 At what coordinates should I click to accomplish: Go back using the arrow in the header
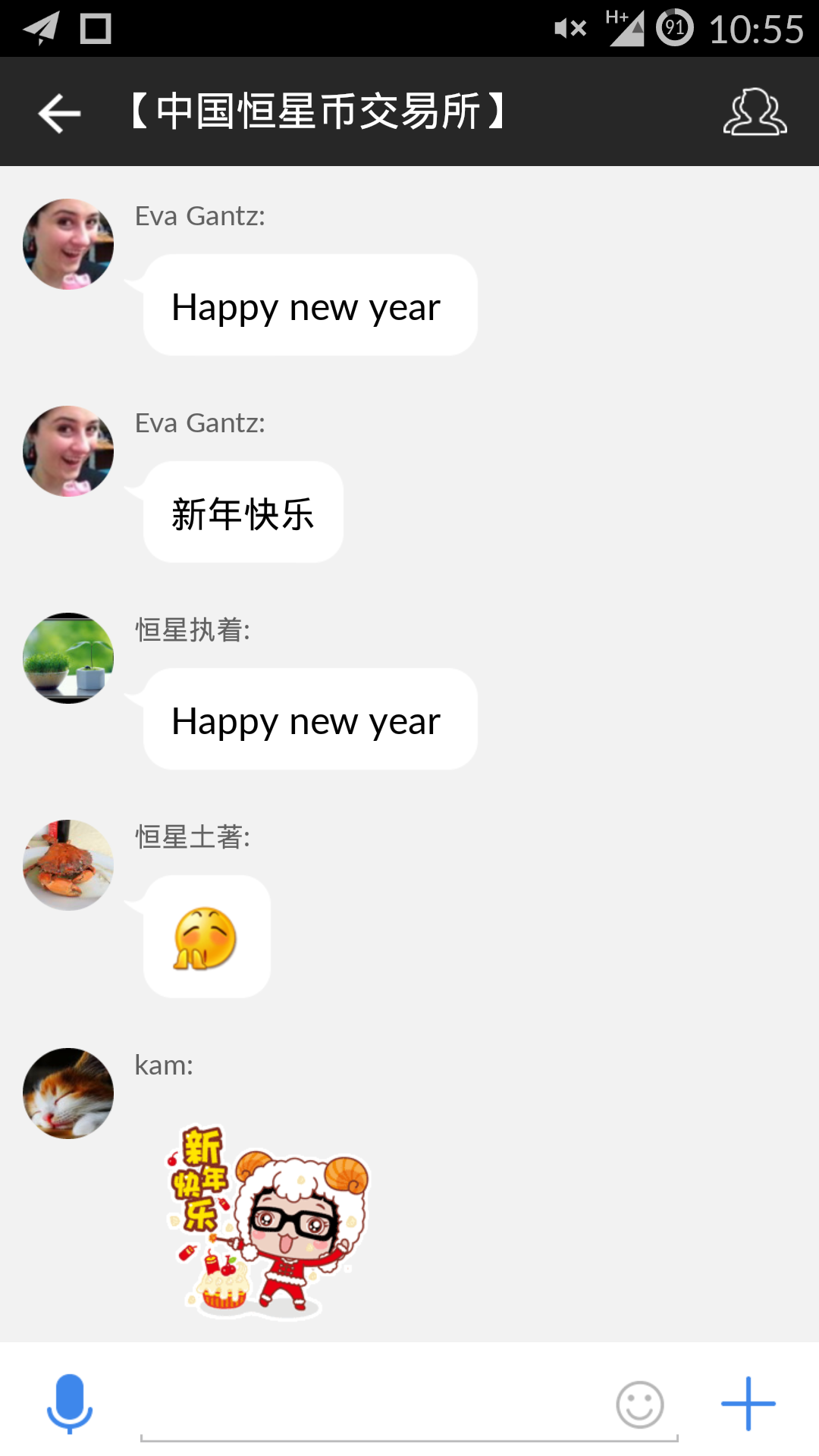[59, 113]
